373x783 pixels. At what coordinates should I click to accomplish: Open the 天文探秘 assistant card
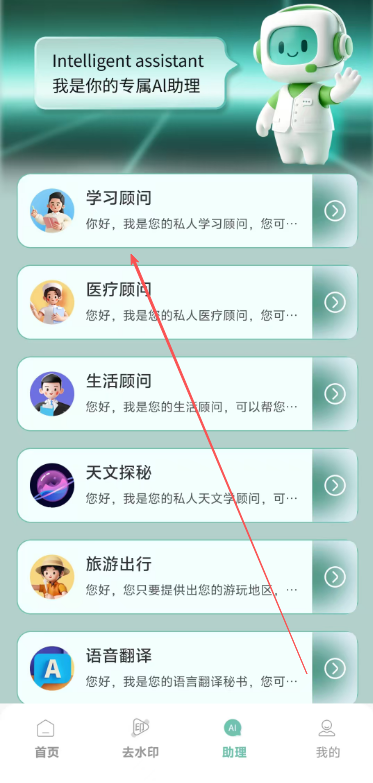click(x=187, y=485)
